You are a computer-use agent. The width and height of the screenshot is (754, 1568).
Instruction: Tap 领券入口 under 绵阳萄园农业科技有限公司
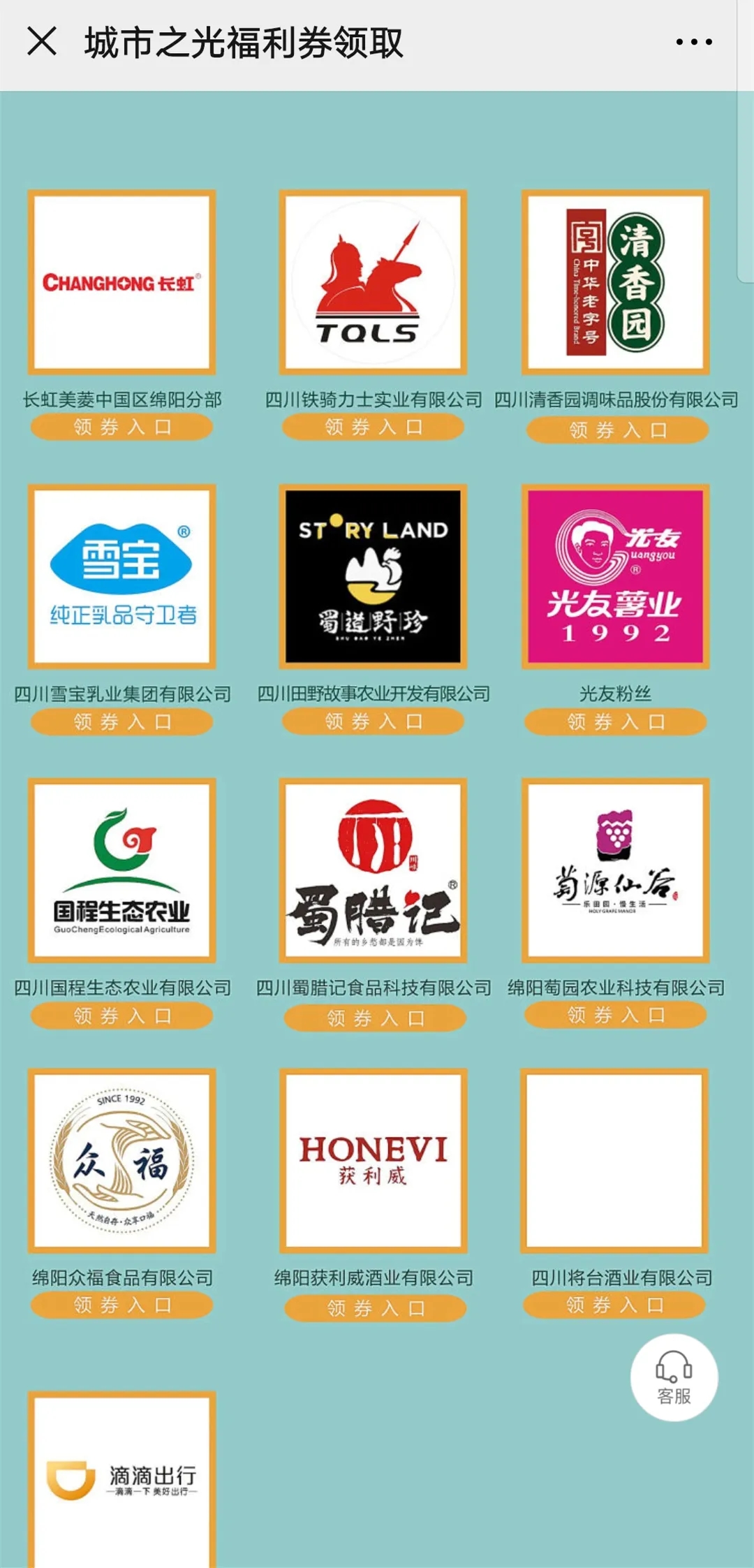(x=615, y=1015)
